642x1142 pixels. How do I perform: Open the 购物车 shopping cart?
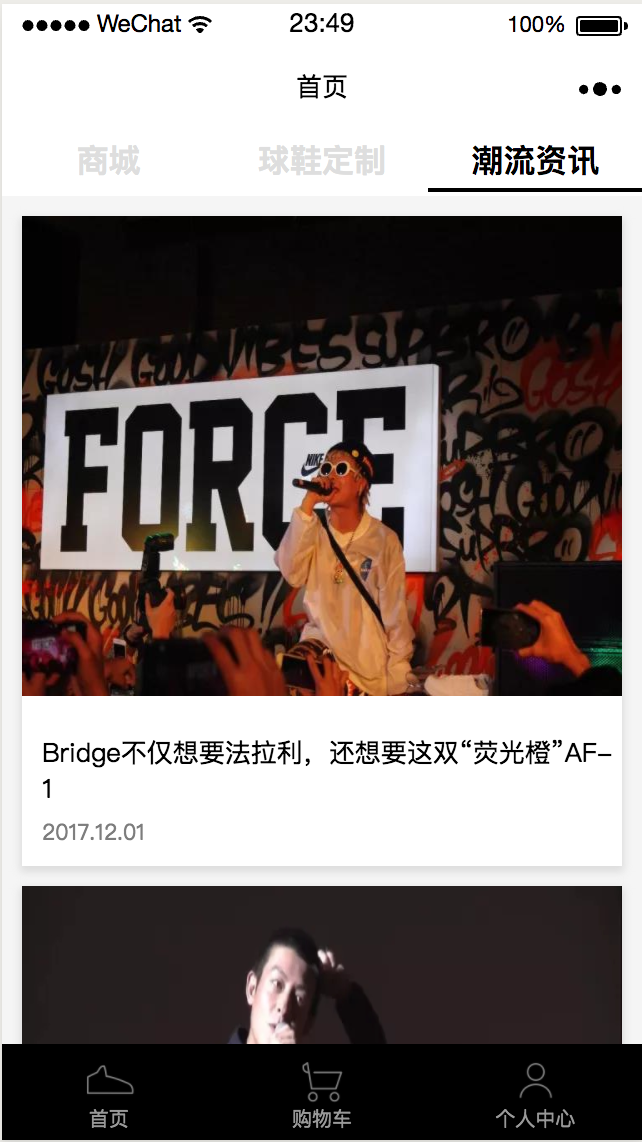[321, 1096]
